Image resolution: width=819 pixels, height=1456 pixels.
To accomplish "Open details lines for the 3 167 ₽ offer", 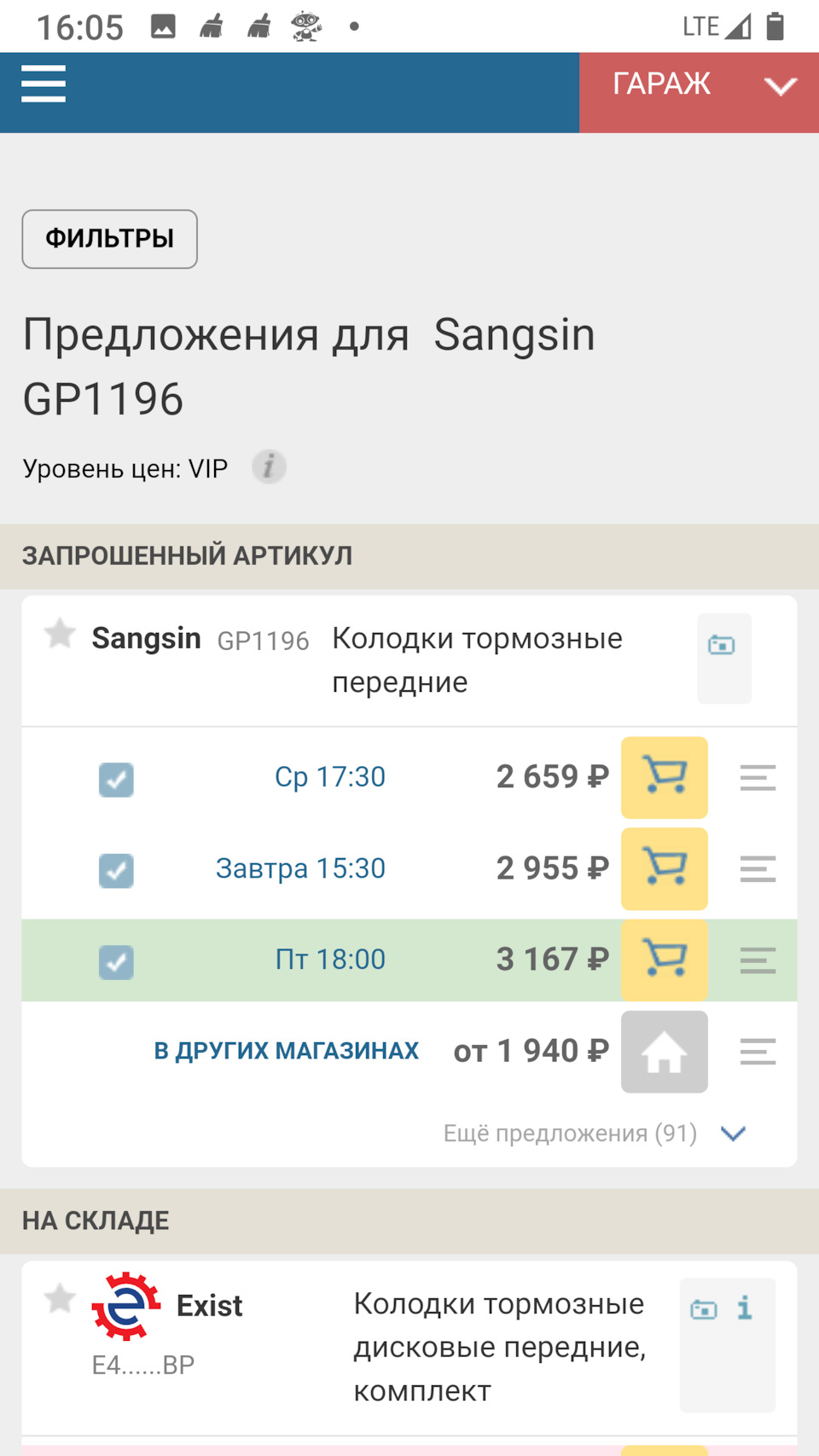I will point(758,960).
